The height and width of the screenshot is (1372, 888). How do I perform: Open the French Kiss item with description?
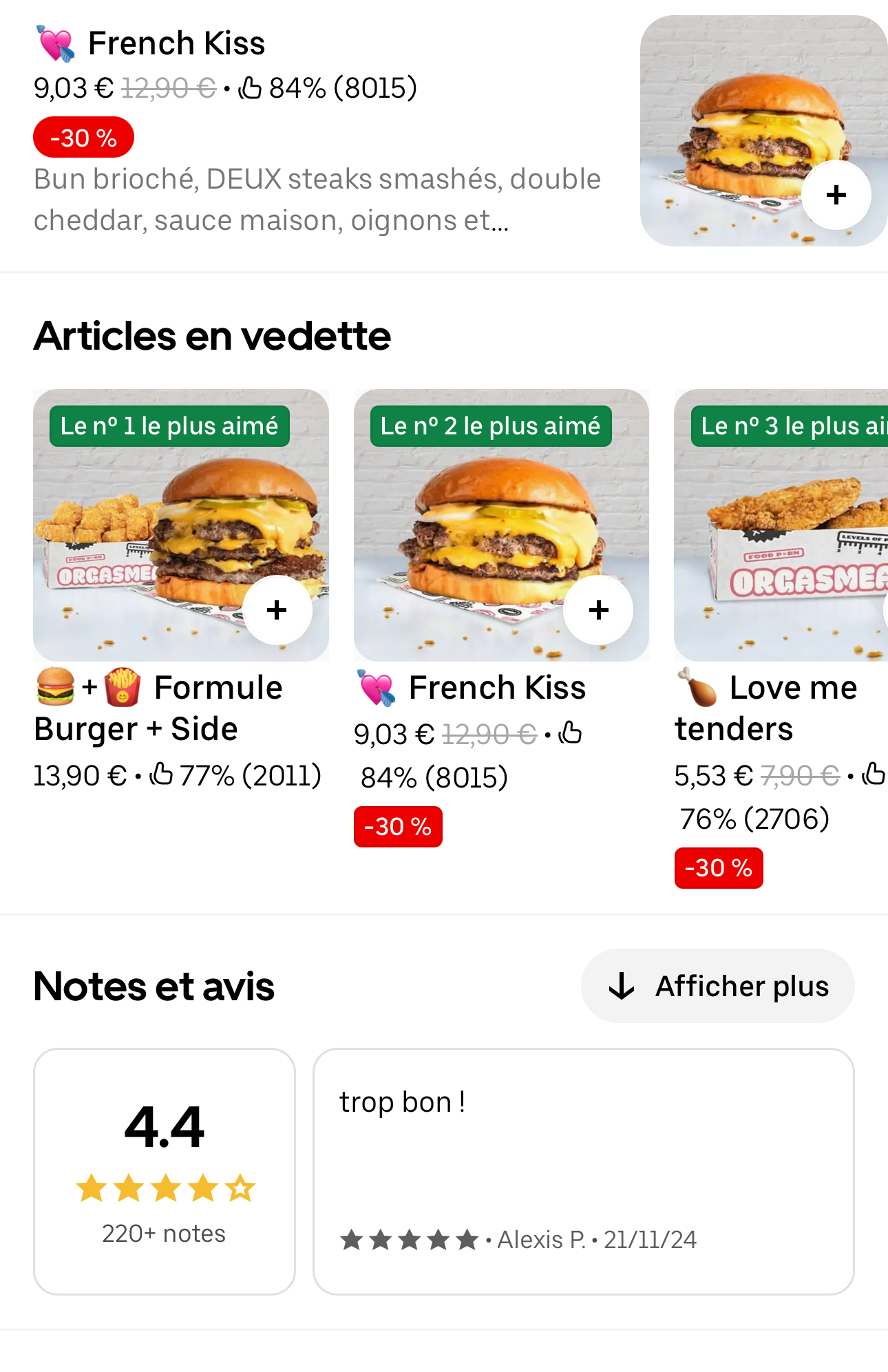[x=317, y=131]
